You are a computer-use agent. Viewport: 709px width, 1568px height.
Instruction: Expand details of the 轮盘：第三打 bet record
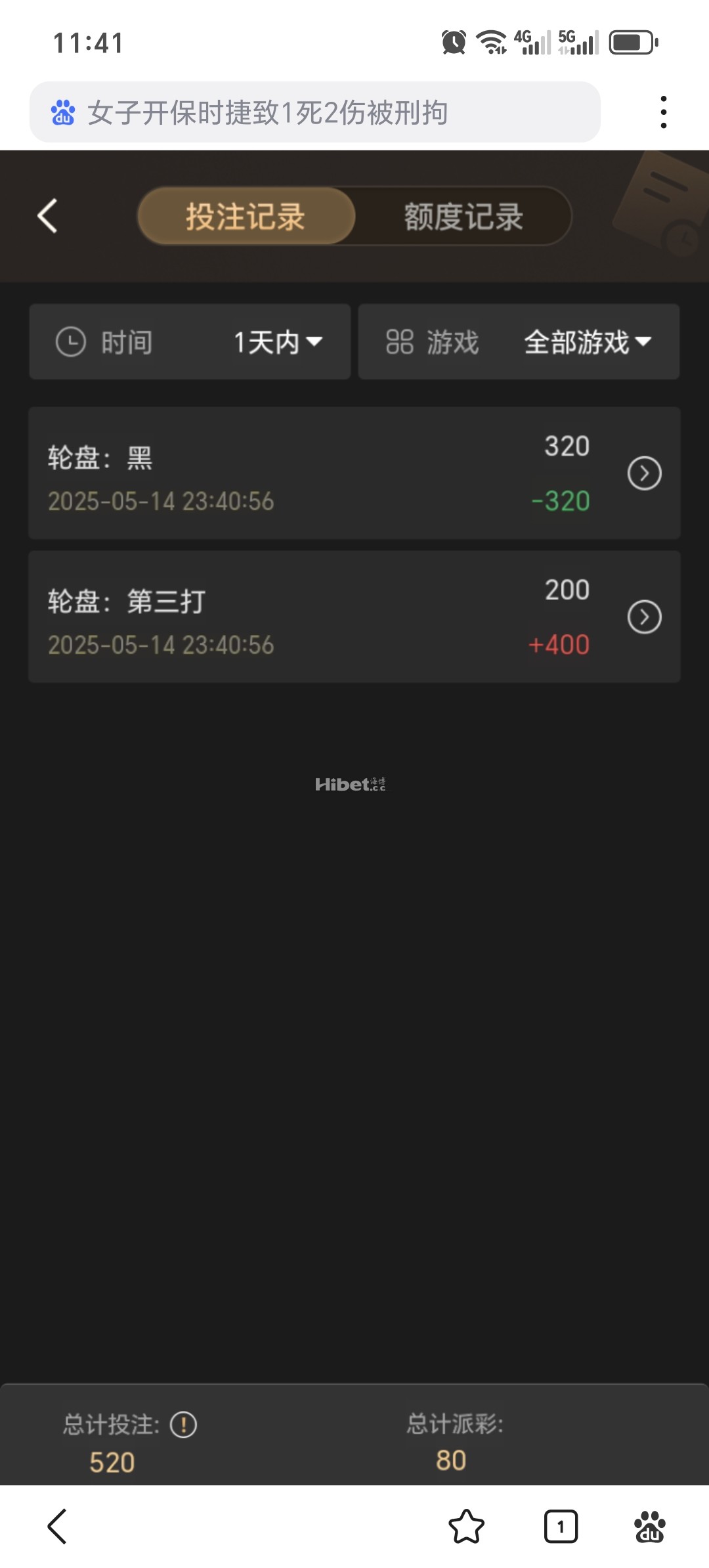coord(645,617)
